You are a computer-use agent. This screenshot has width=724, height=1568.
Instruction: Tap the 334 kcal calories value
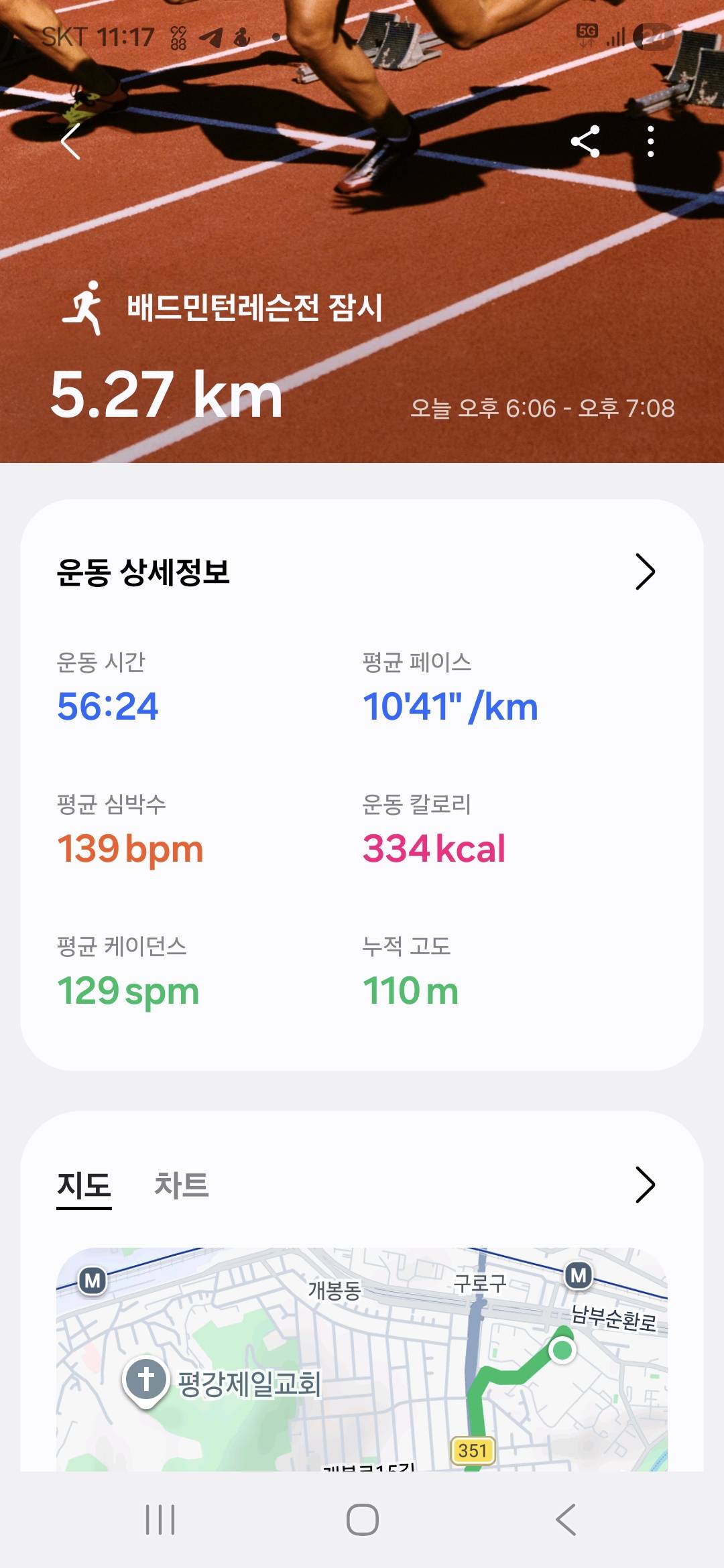(x=433, y=850)
